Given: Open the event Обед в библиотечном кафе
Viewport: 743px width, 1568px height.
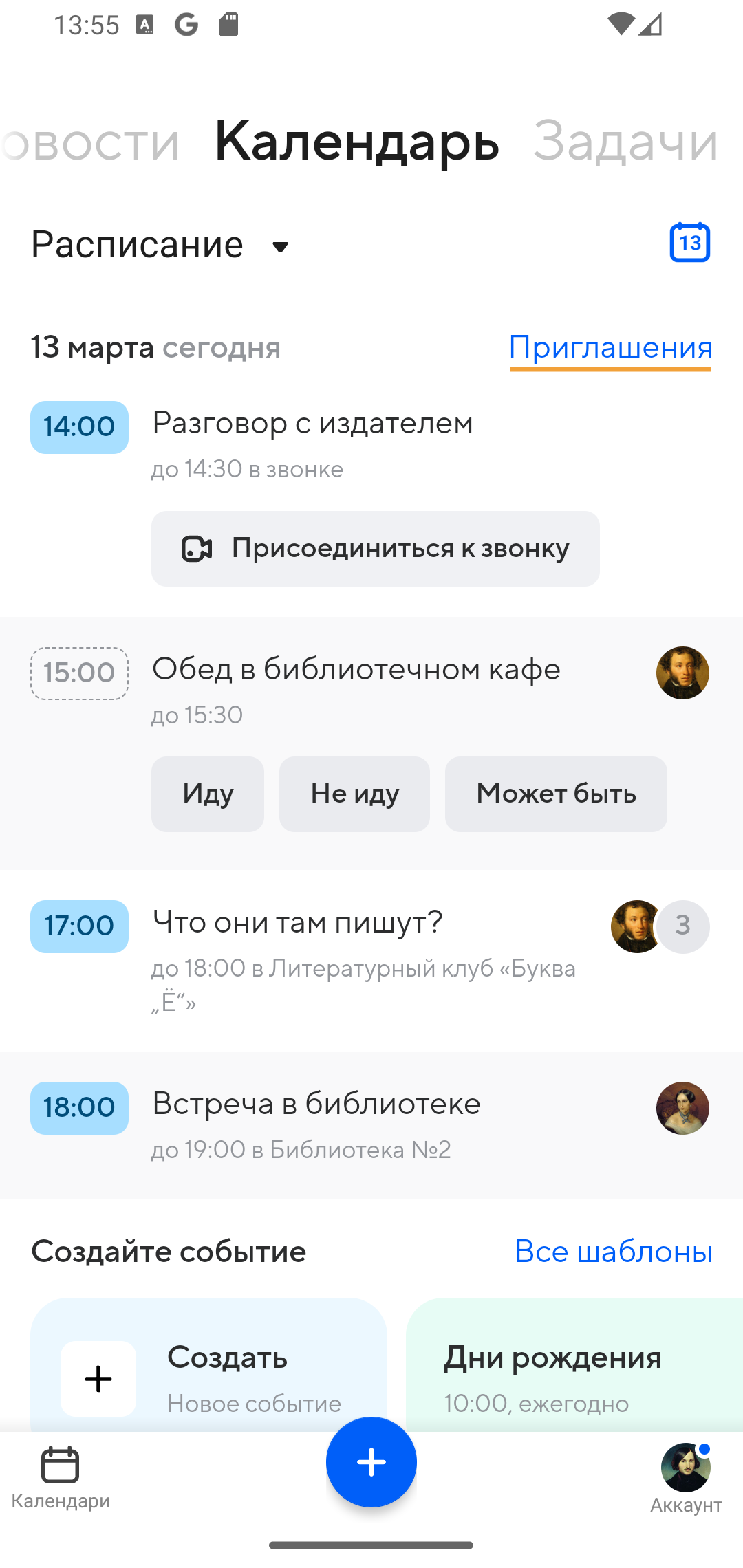Looking at the screenshot, I should (x=356, y=669).
